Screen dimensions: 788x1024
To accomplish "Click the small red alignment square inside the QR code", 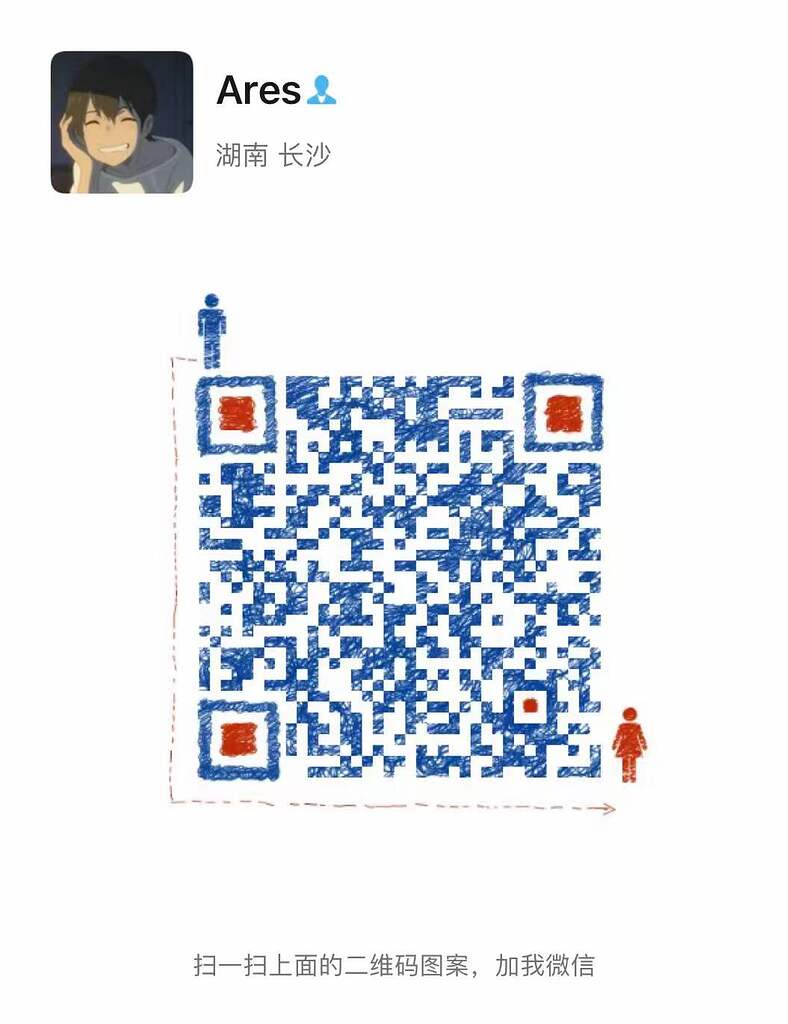I will coord(529,707).
